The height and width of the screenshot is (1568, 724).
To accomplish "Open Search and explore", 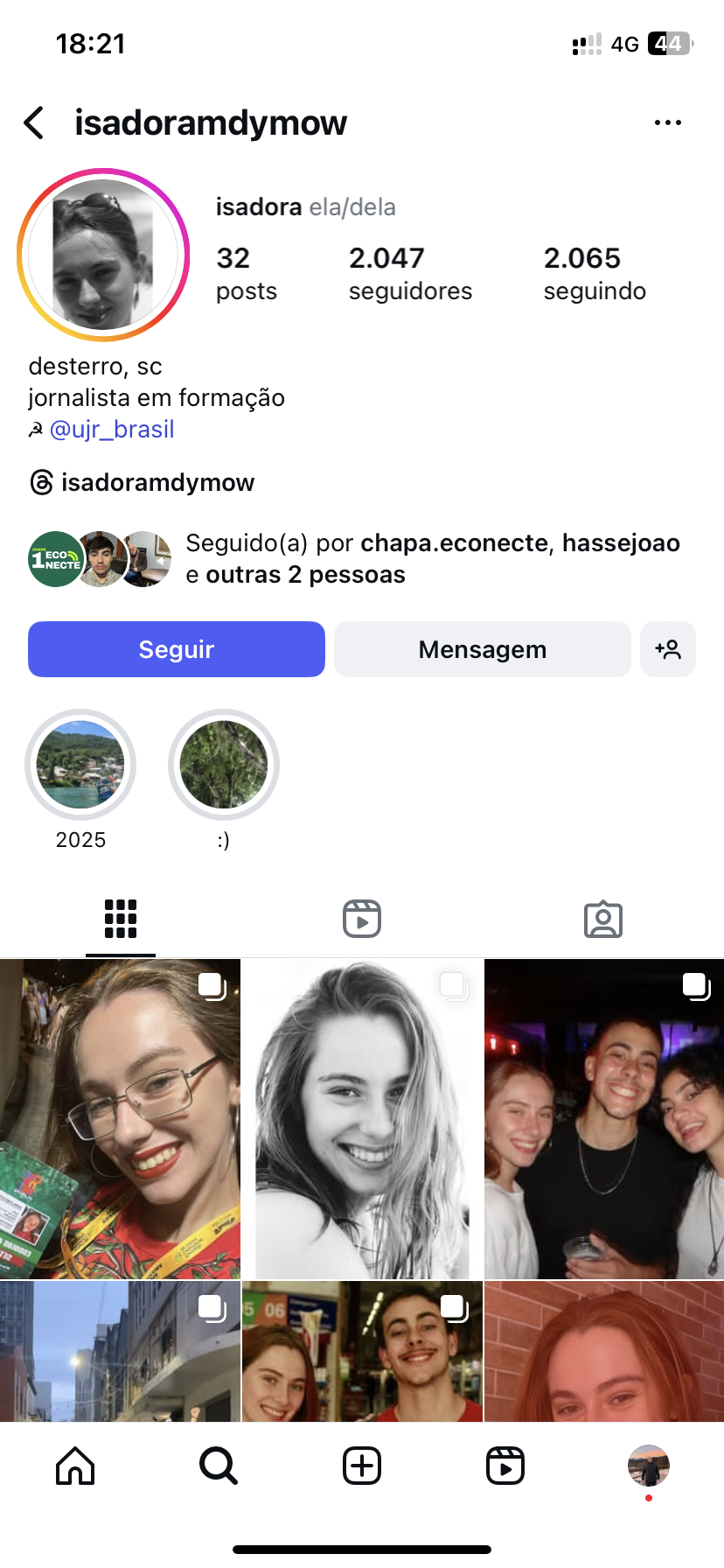I will [219, 1465].
